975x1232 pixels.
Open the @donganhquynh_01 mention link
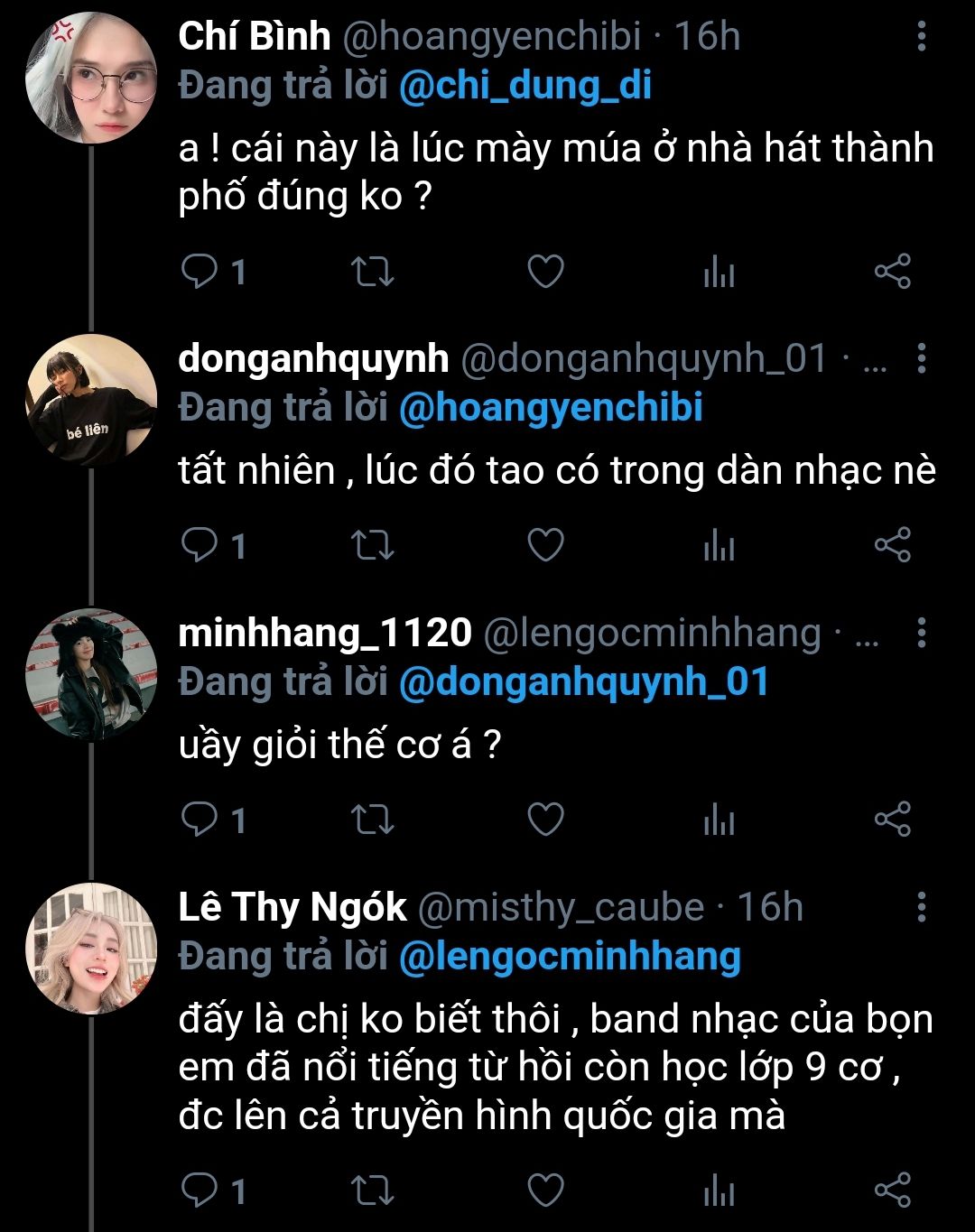[x=583, y=681]
